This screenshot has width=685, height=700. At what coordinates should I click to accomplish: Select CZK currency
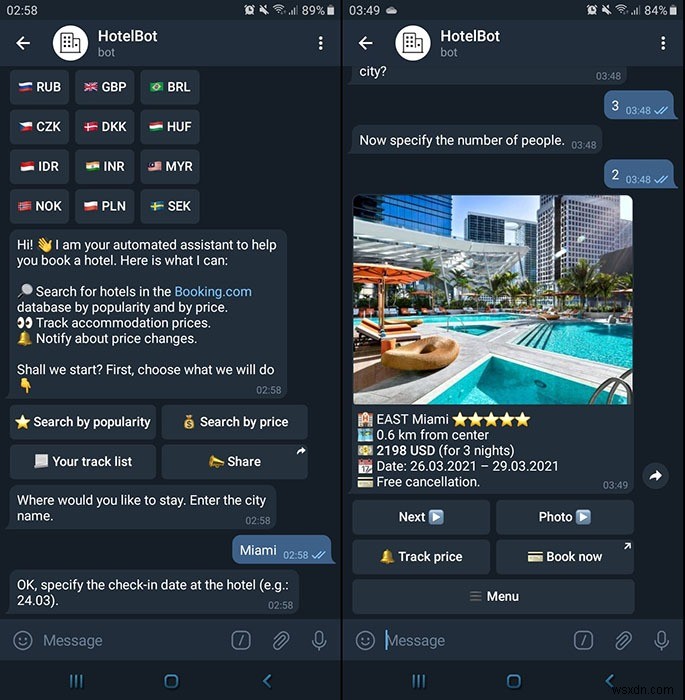39,127
